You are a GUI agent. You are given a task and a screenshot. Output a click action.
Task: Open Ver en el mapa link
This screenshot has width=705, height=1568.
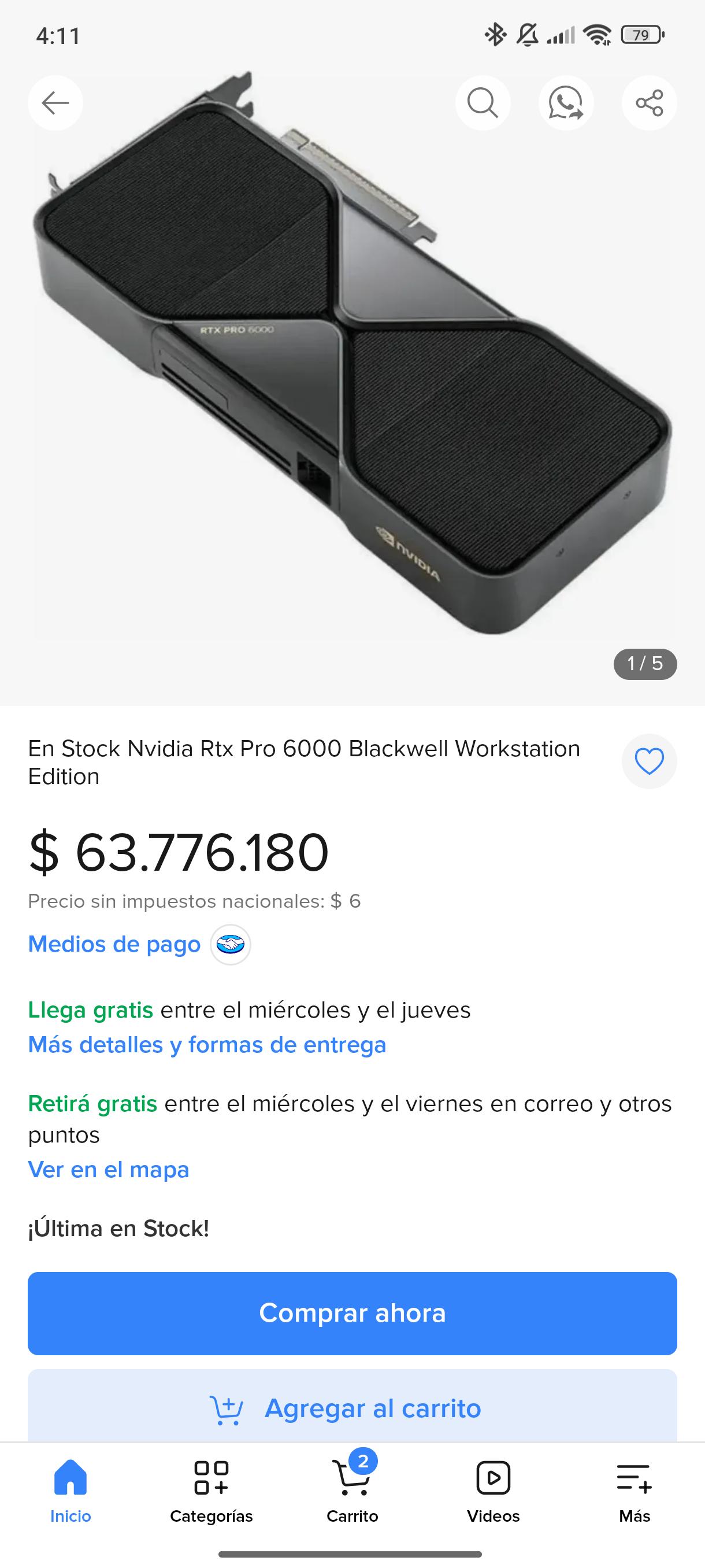[x=108, y=1169]
